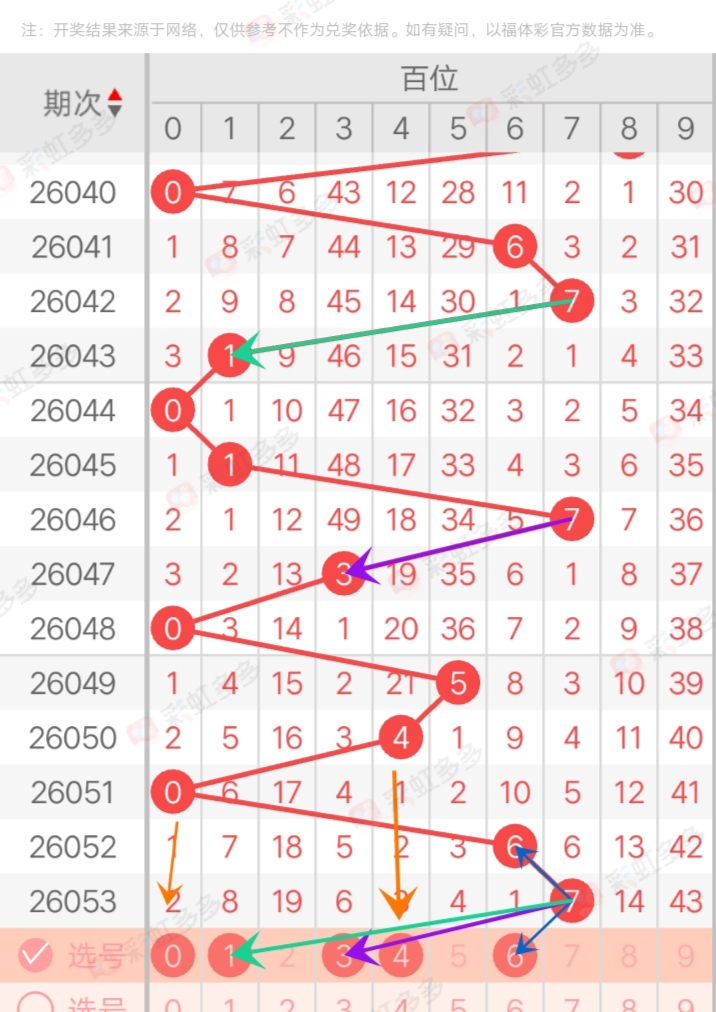
Task: Deselect number 1 in the checked 选号 row
Action: click(230, 956)
